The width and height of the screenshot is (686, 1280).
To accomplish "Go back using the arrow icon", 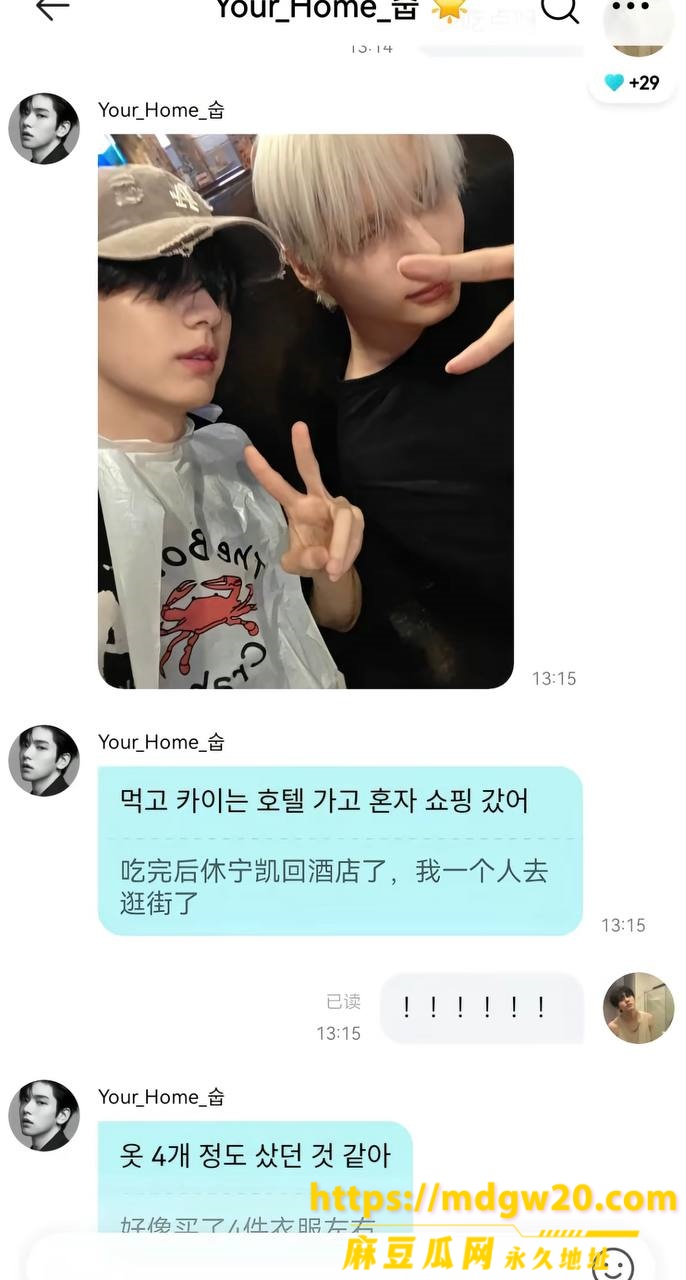I will pos(52,7).
